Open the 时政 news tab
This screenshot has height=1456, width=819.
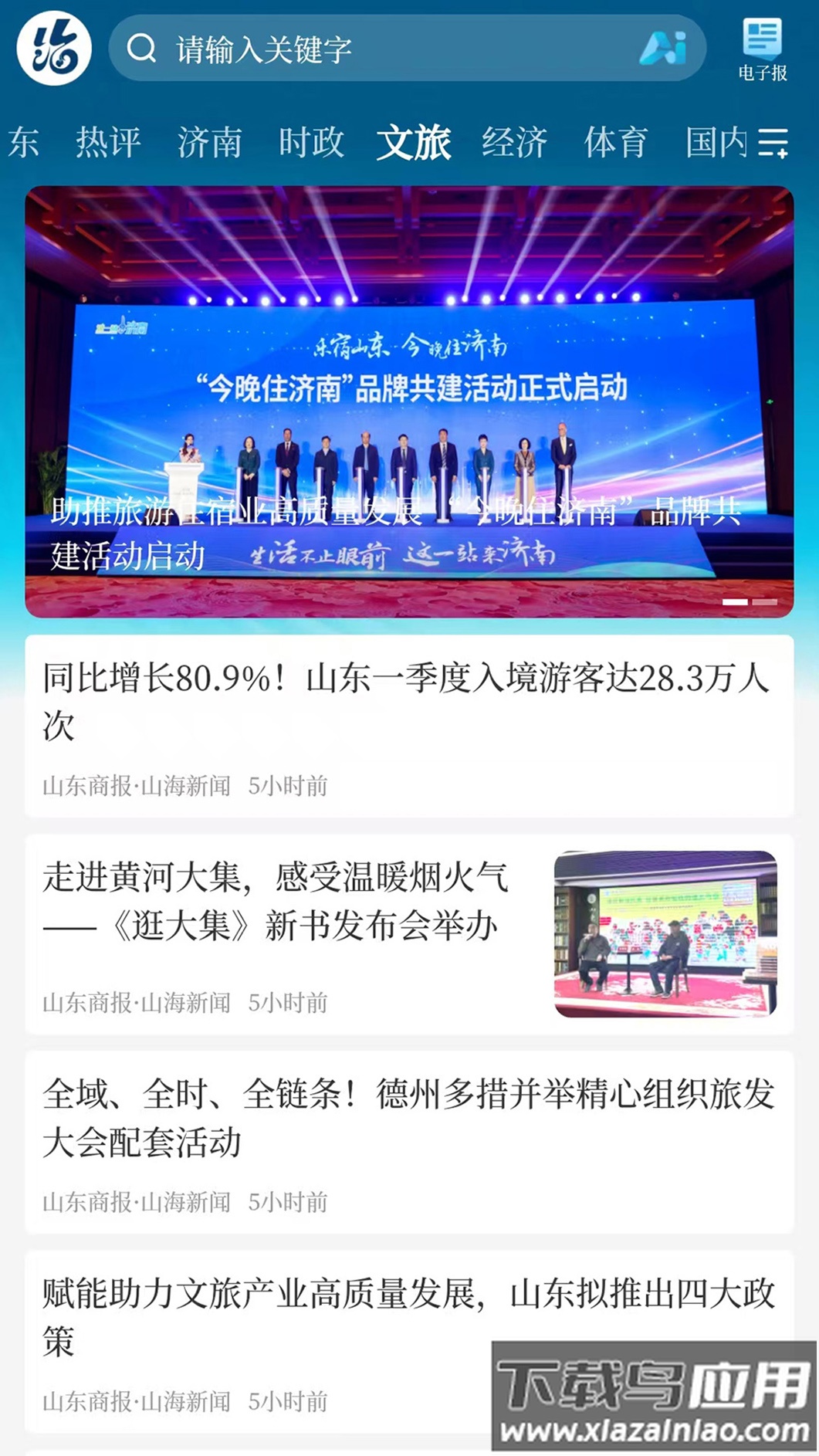coord(312,143)
